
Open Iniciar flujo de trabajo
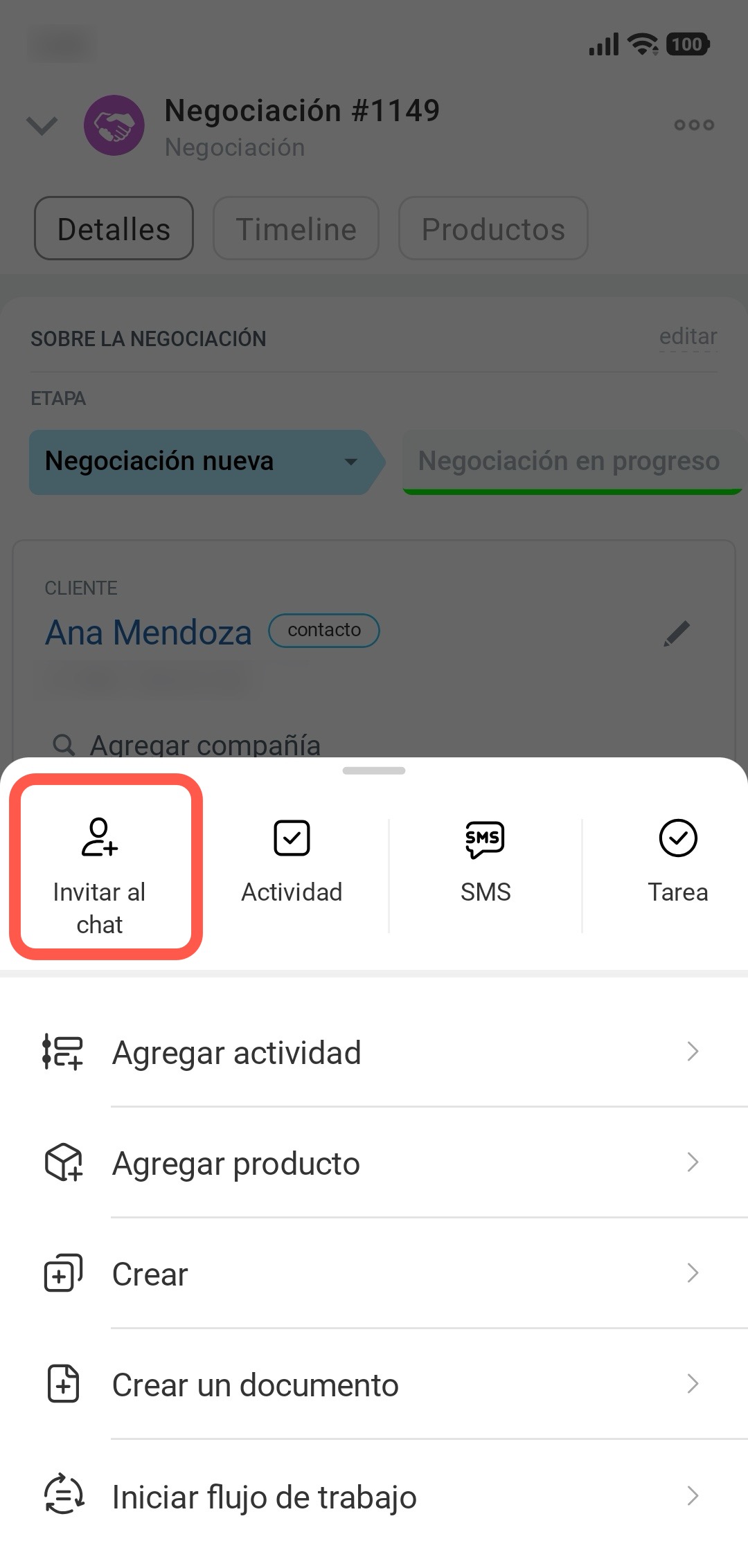374,1497
